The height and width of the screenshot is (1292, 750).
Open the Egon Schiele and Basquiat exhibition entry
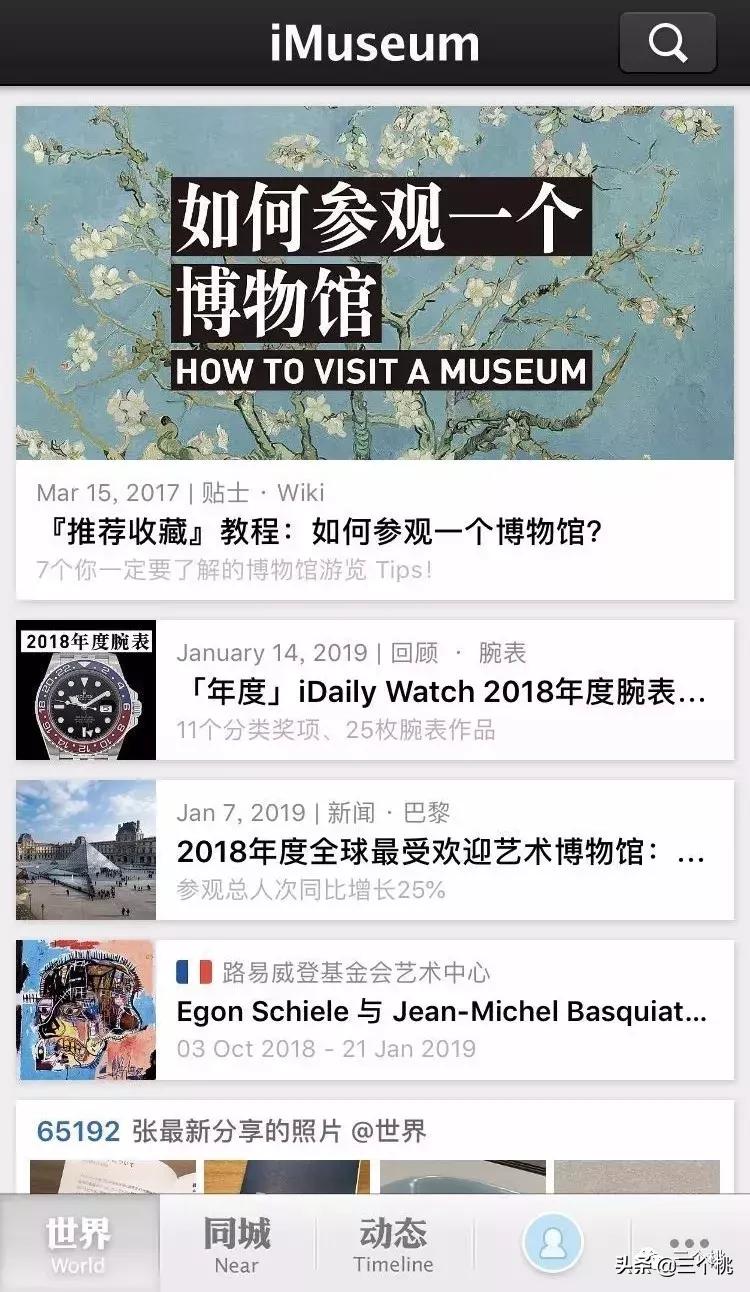(x=430, y=1014)
